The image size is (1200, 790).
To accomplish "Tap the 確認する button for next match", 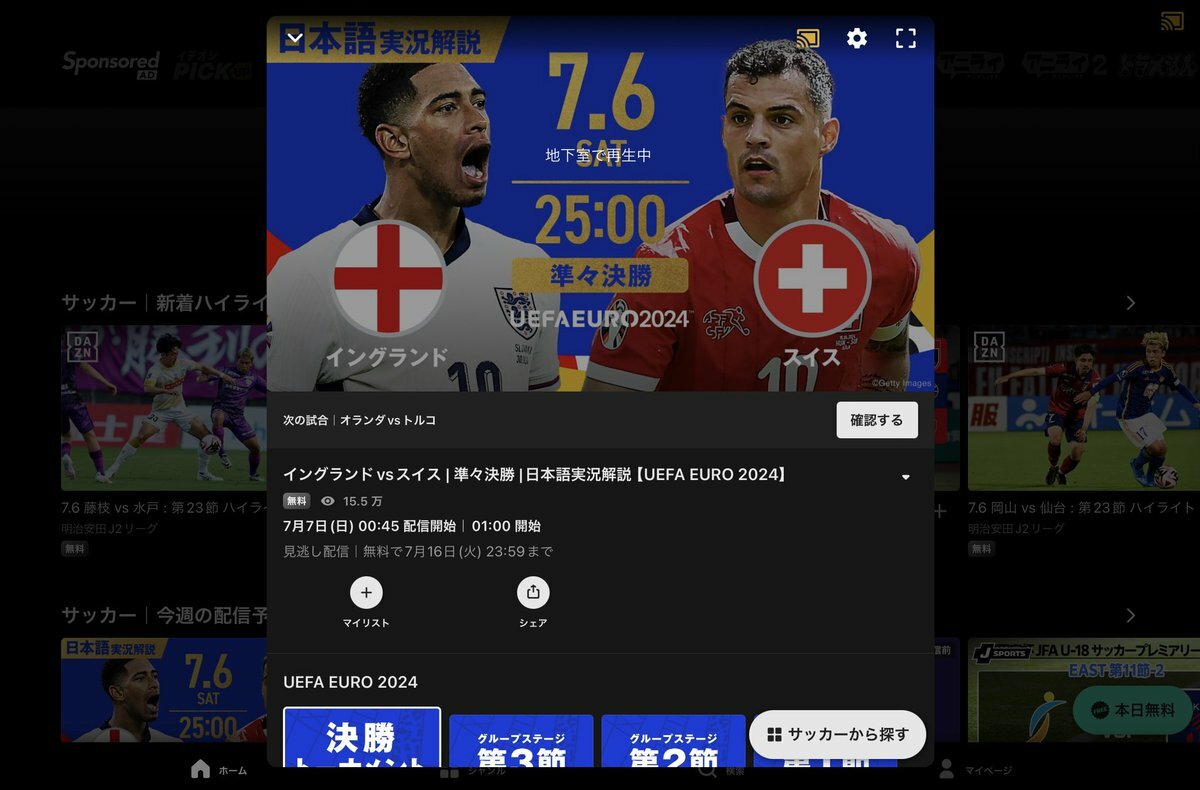I will [876, 420].
